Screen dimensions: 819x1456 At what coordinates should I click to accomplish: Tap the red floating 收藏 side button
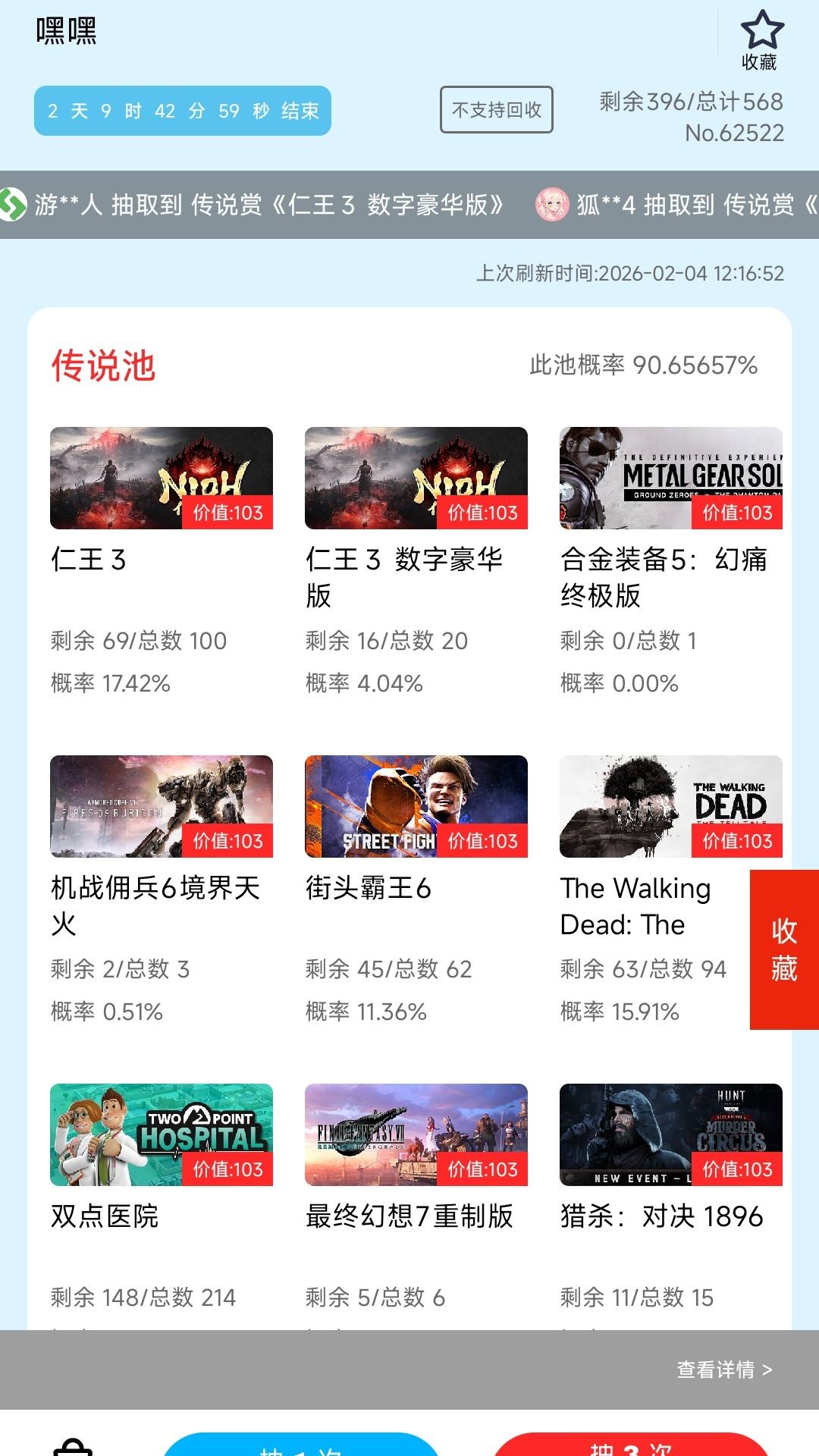tap(784, 949)
